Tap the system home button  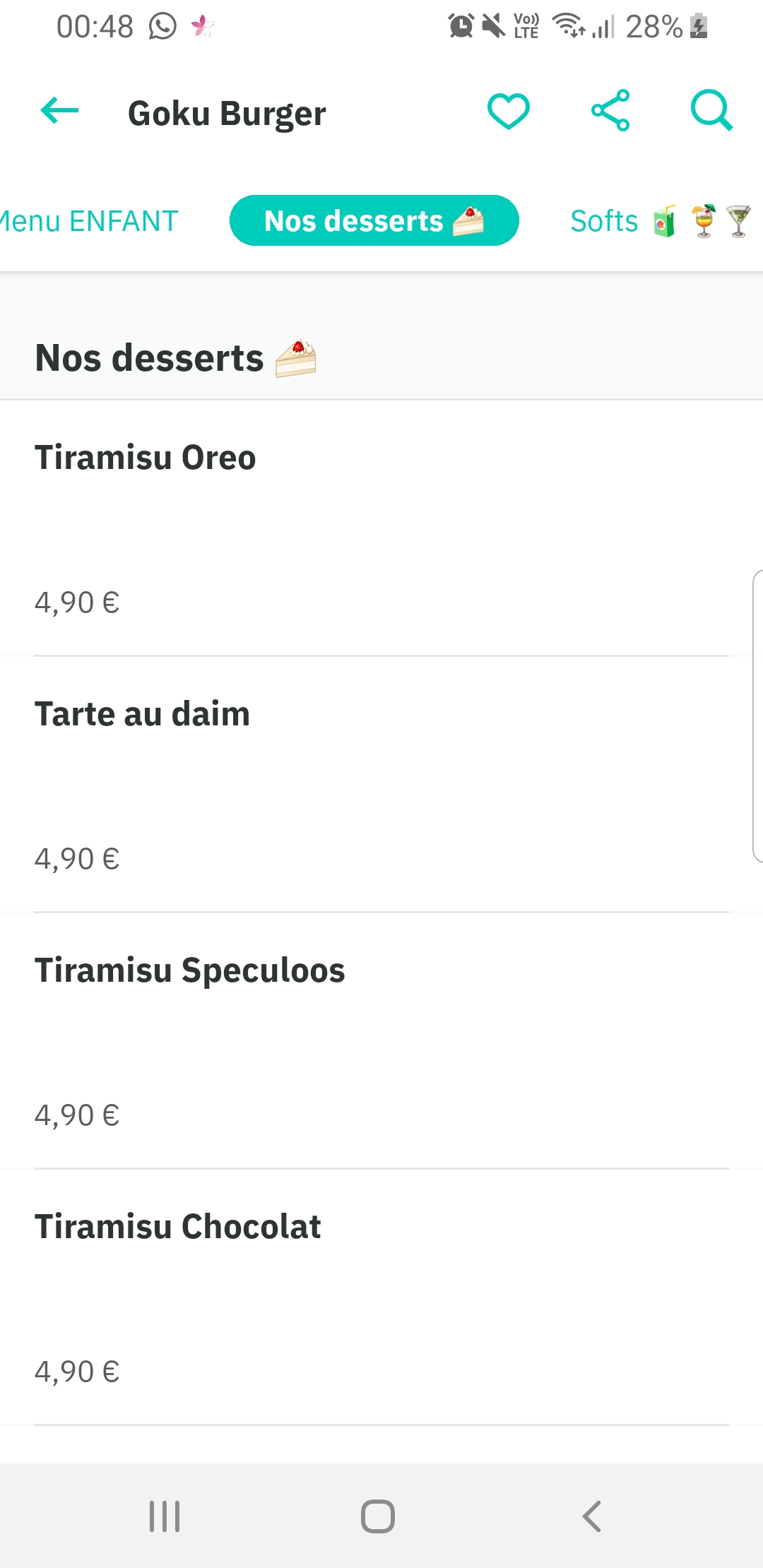click(378, 1516)
